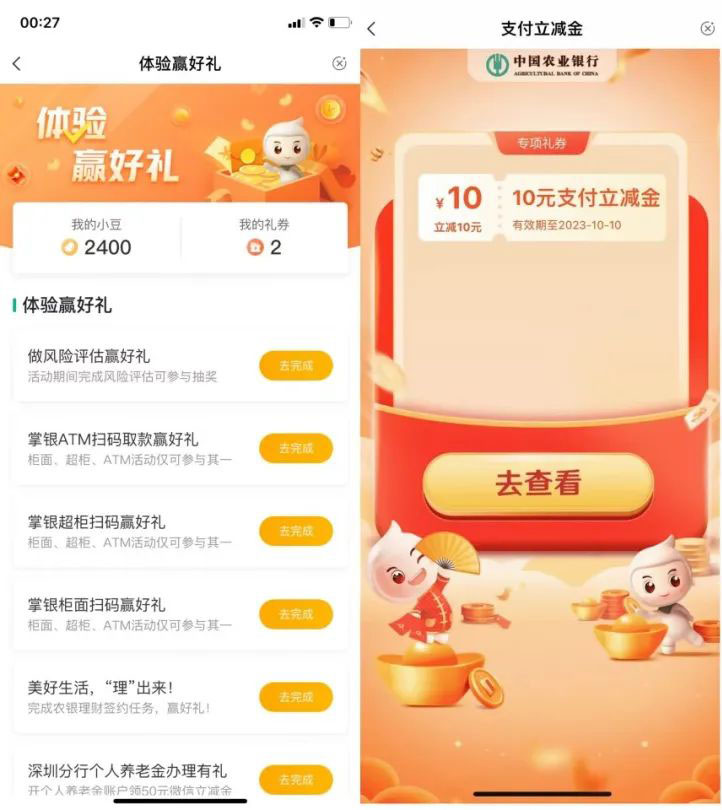Tap 去完成 for 美好生活，“理”出来
The height and width of the screenshot is (810, 722).
click(x=296, y=697)
